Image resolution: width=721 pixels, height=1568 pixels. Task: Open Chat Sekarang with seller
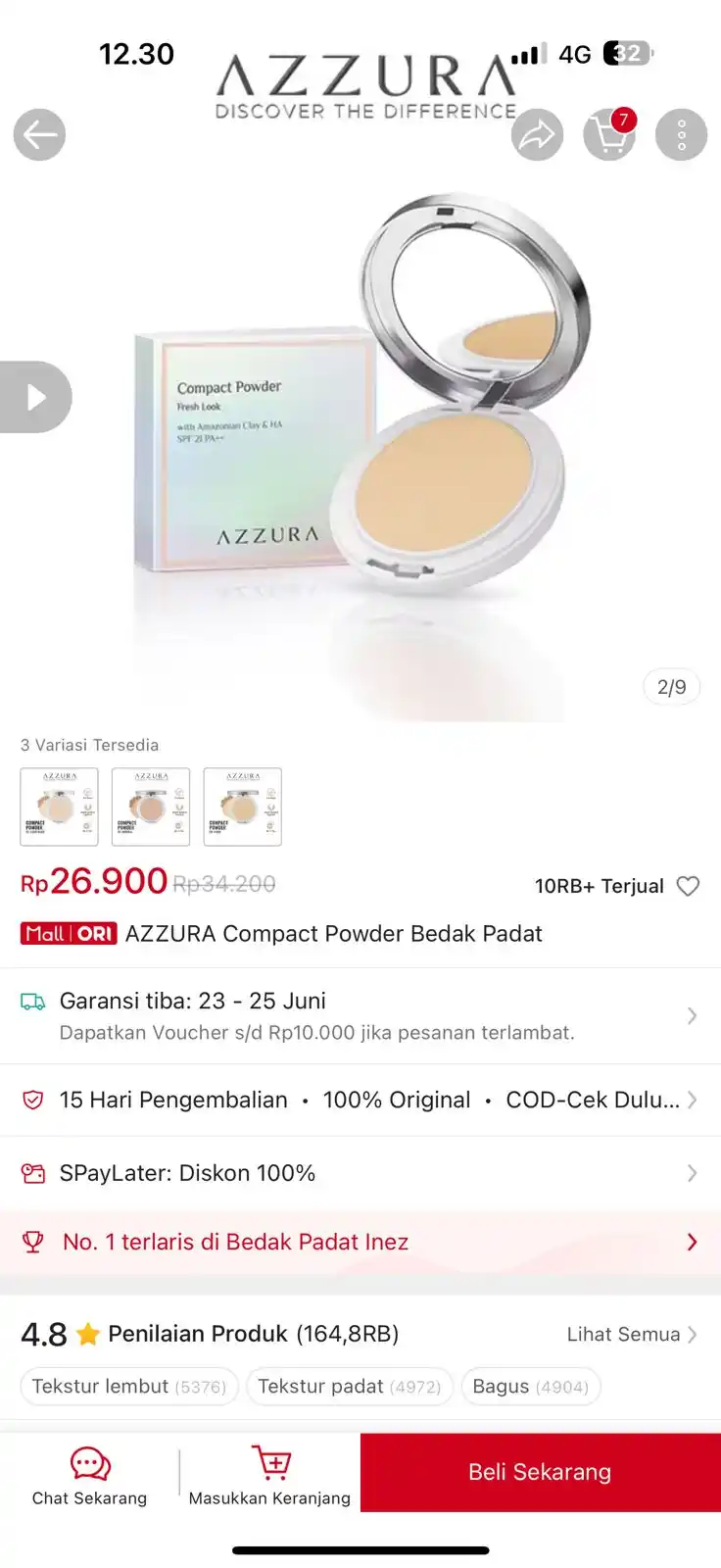[x=89, y=1475]
